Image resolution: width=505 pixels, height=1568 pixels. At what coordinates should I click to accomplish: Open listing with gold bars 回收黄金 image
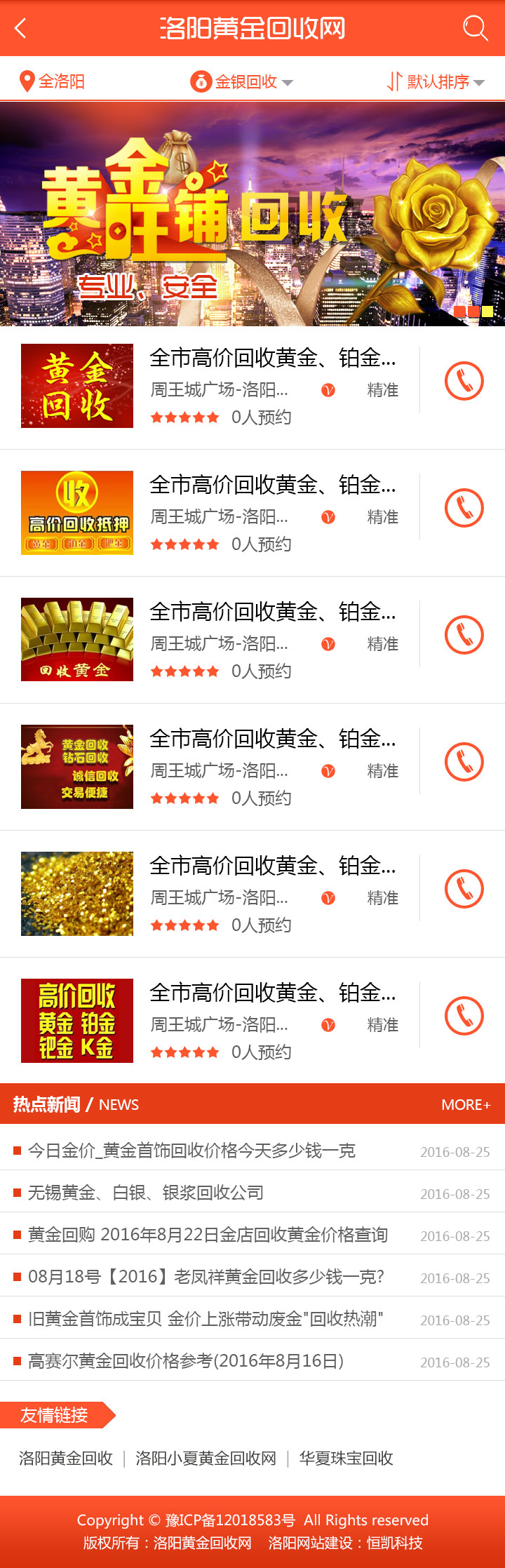[77, 639]
